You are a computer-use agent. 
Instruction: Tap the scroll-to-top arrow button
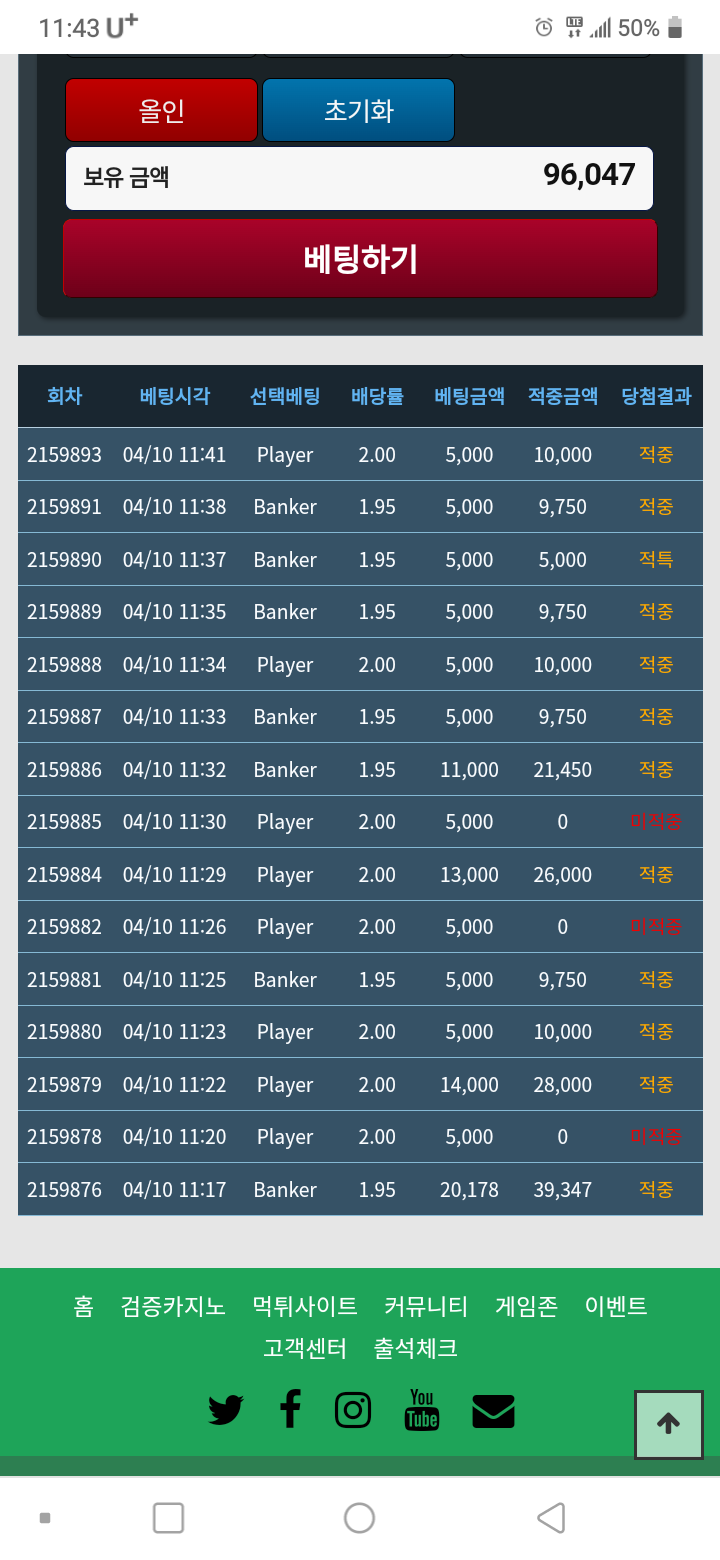click(669, 1424)
